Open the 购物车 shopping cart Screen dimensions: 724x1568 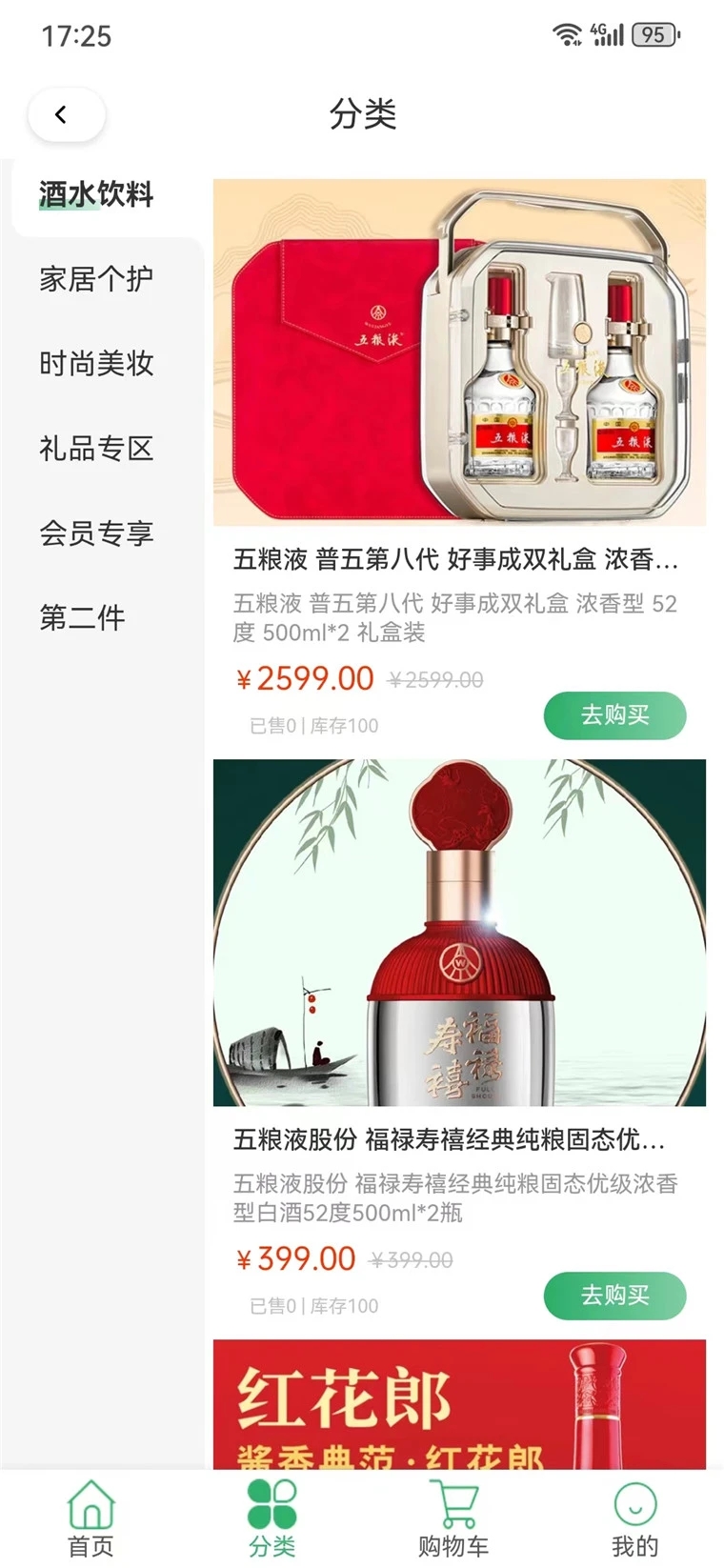453,1518
